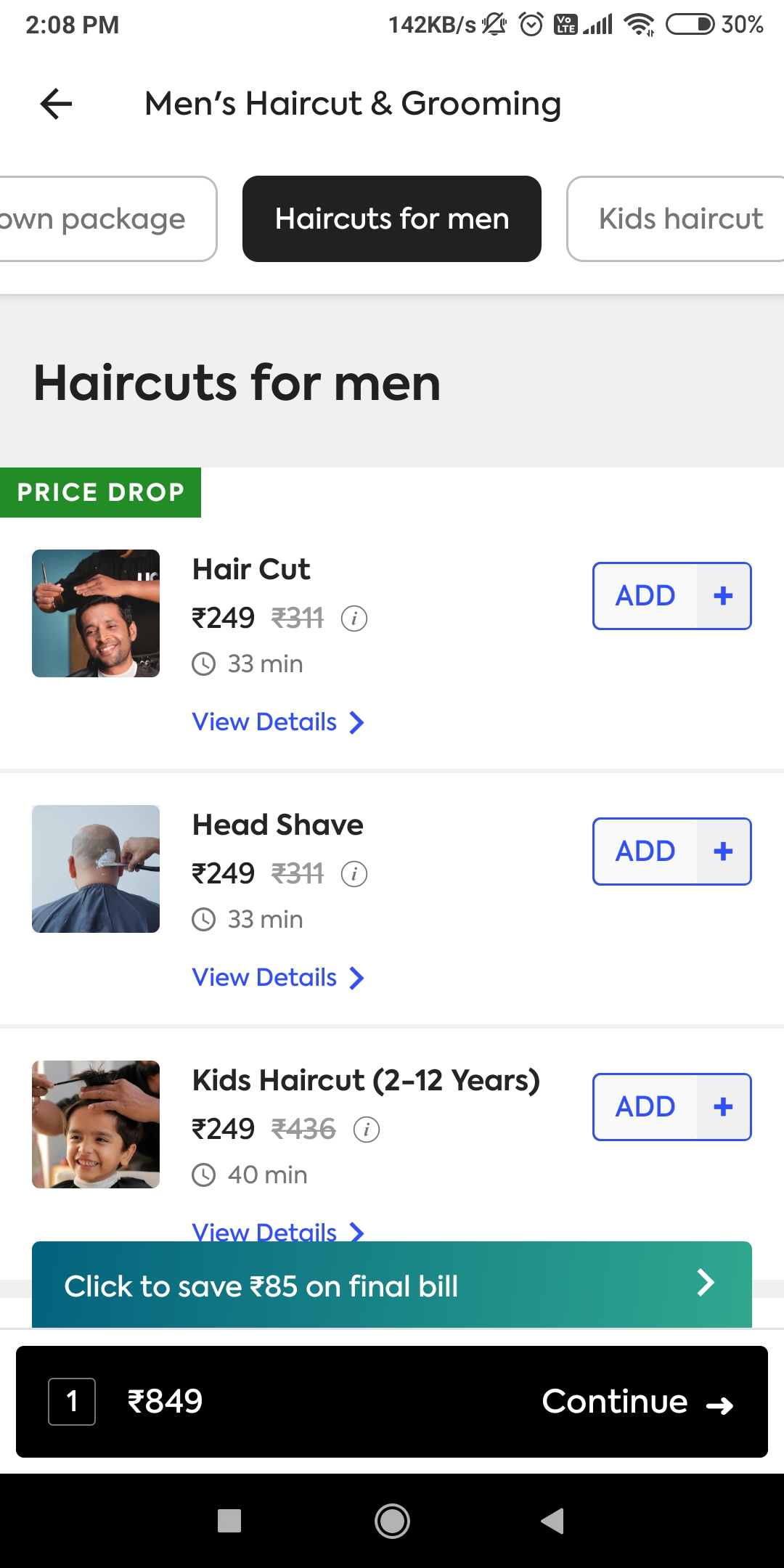The image size is (784, 1568).
Task: Add Kids Haircut (2-12 Years) to the cart
Action: [x=672, y=1107]
